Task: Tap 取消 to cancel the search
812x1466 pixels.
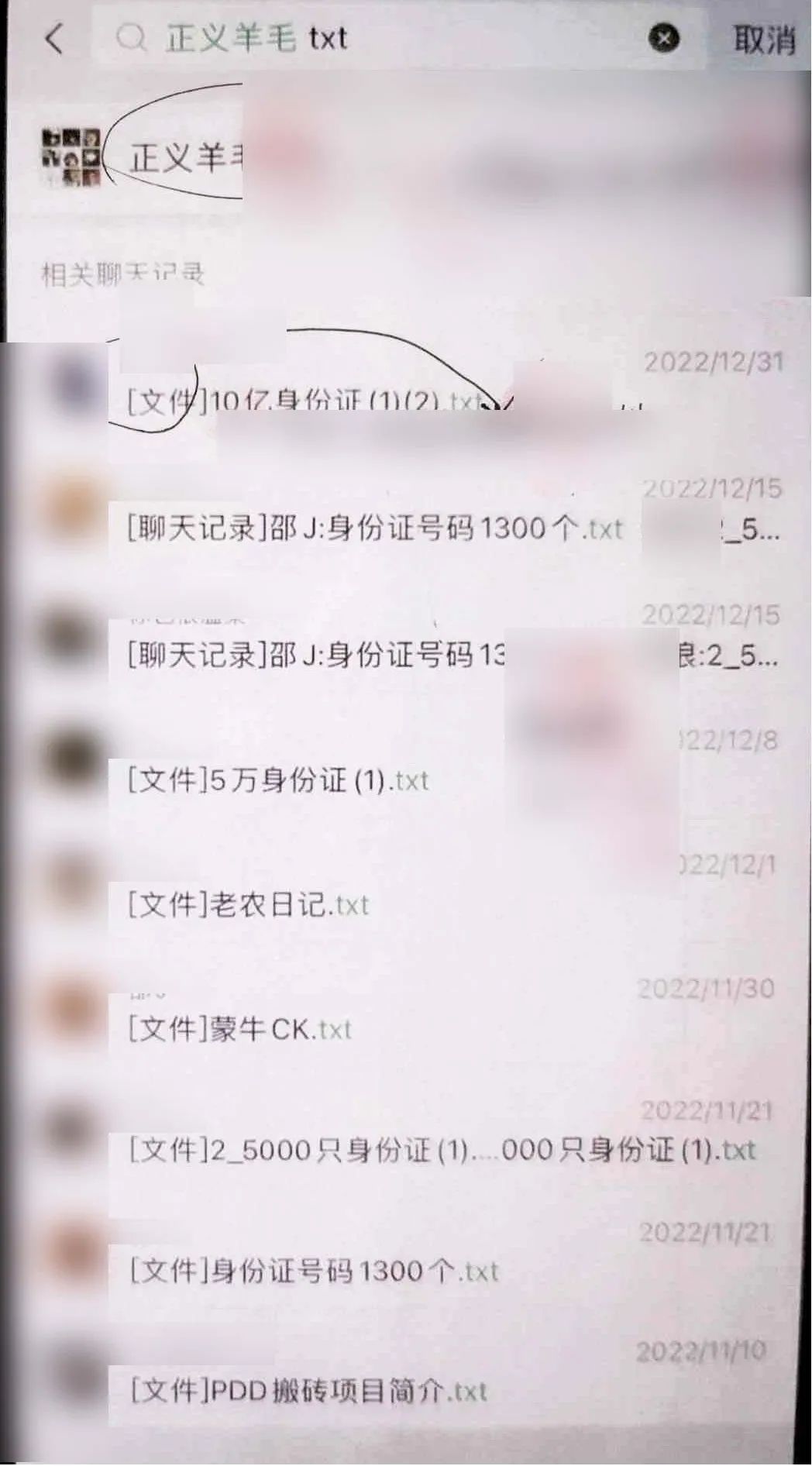Action: tap(764, 40)
